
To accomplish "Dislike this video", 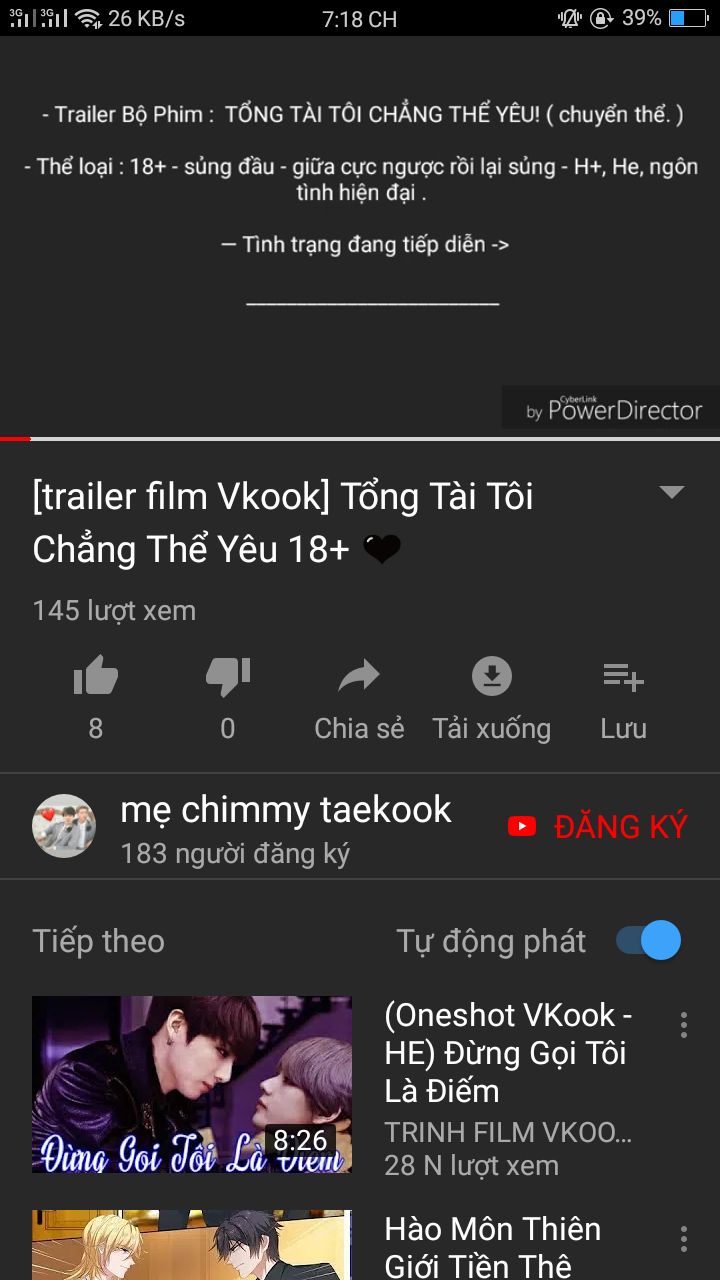I will point(227,679).
